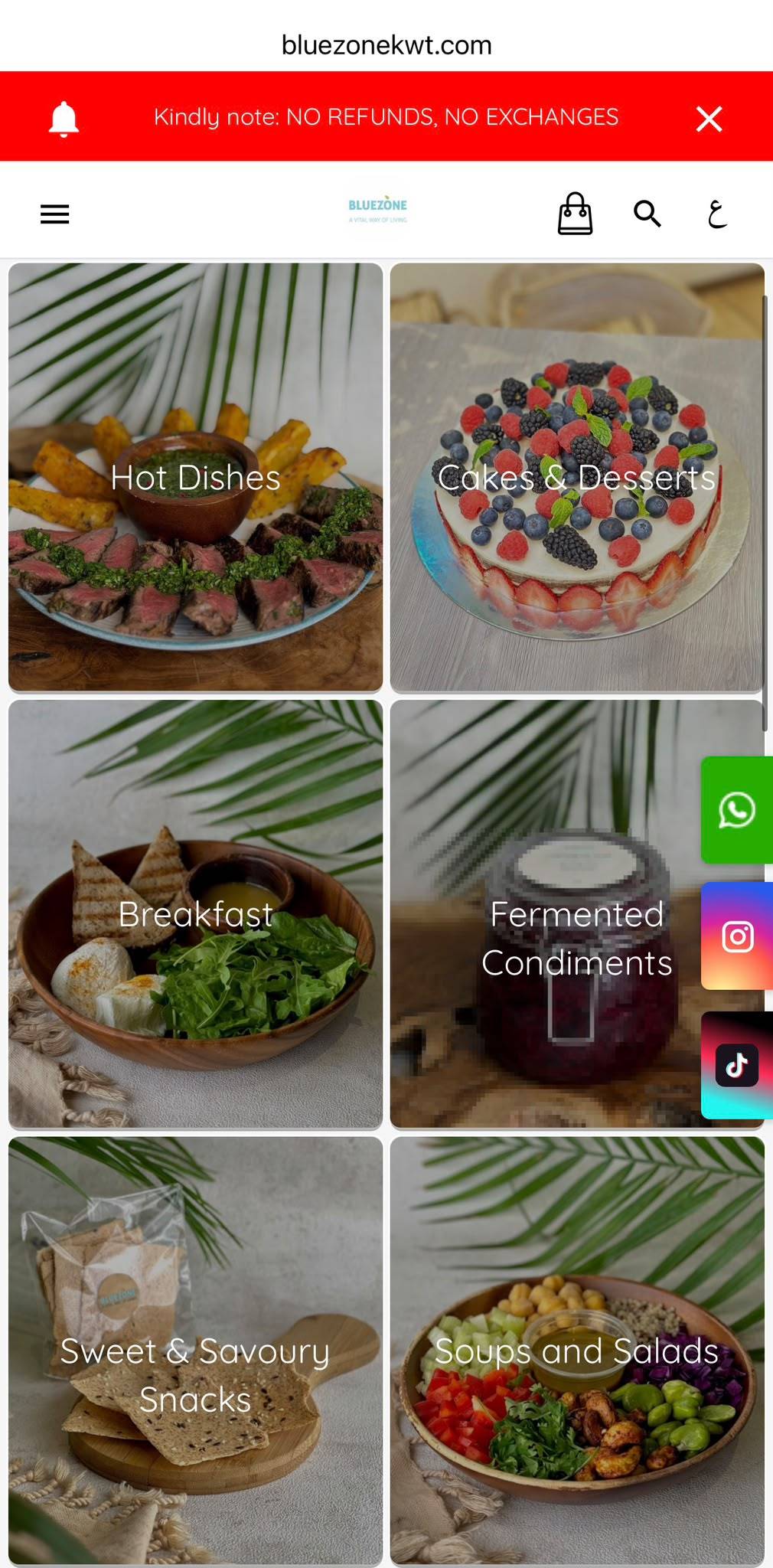Viewport: 773px width, 1568px height.
Task: Tap the search magnifier icon
Action: pyautogui.click(x=647, y=214)
